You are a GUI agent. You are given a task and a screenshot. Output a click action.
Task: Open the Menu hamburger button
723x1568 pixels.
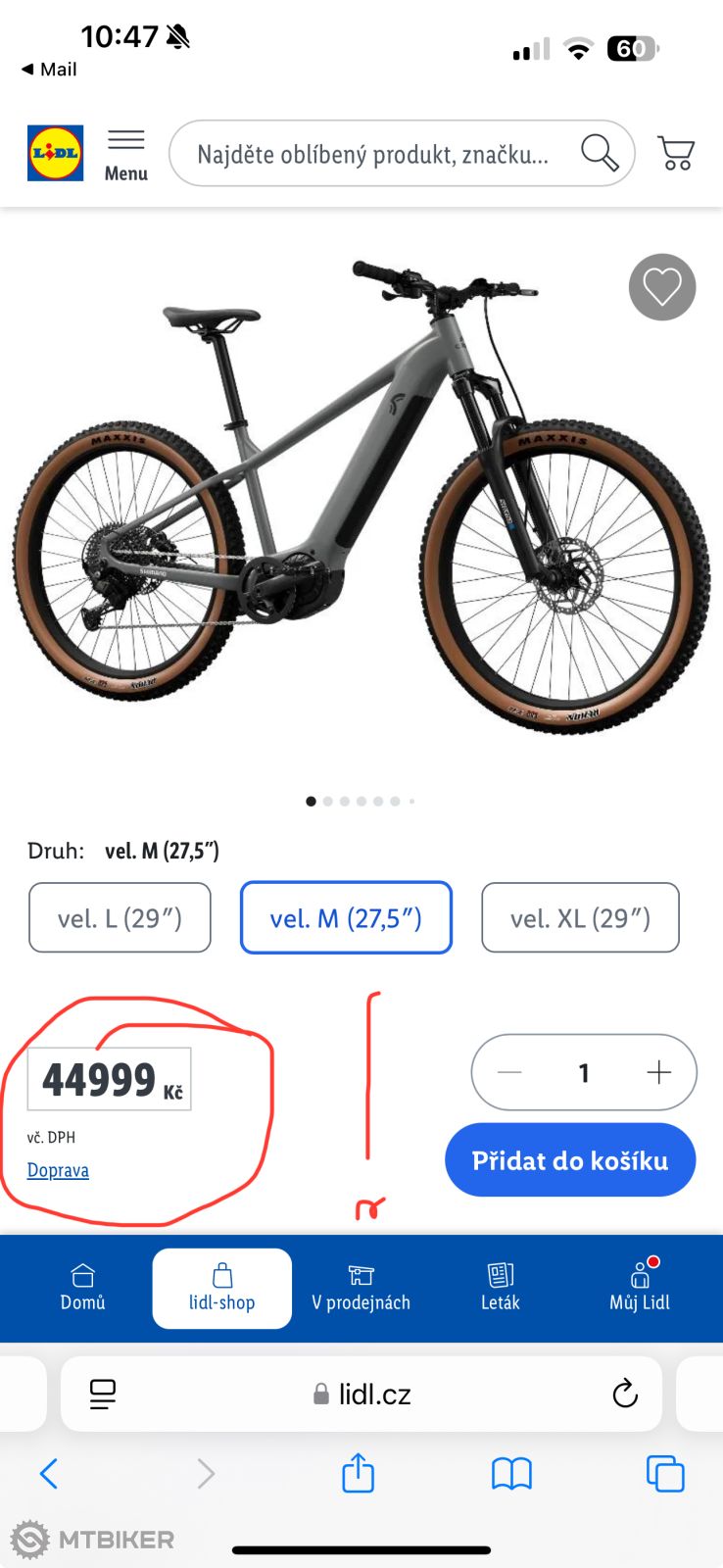(x=125, y=155)
